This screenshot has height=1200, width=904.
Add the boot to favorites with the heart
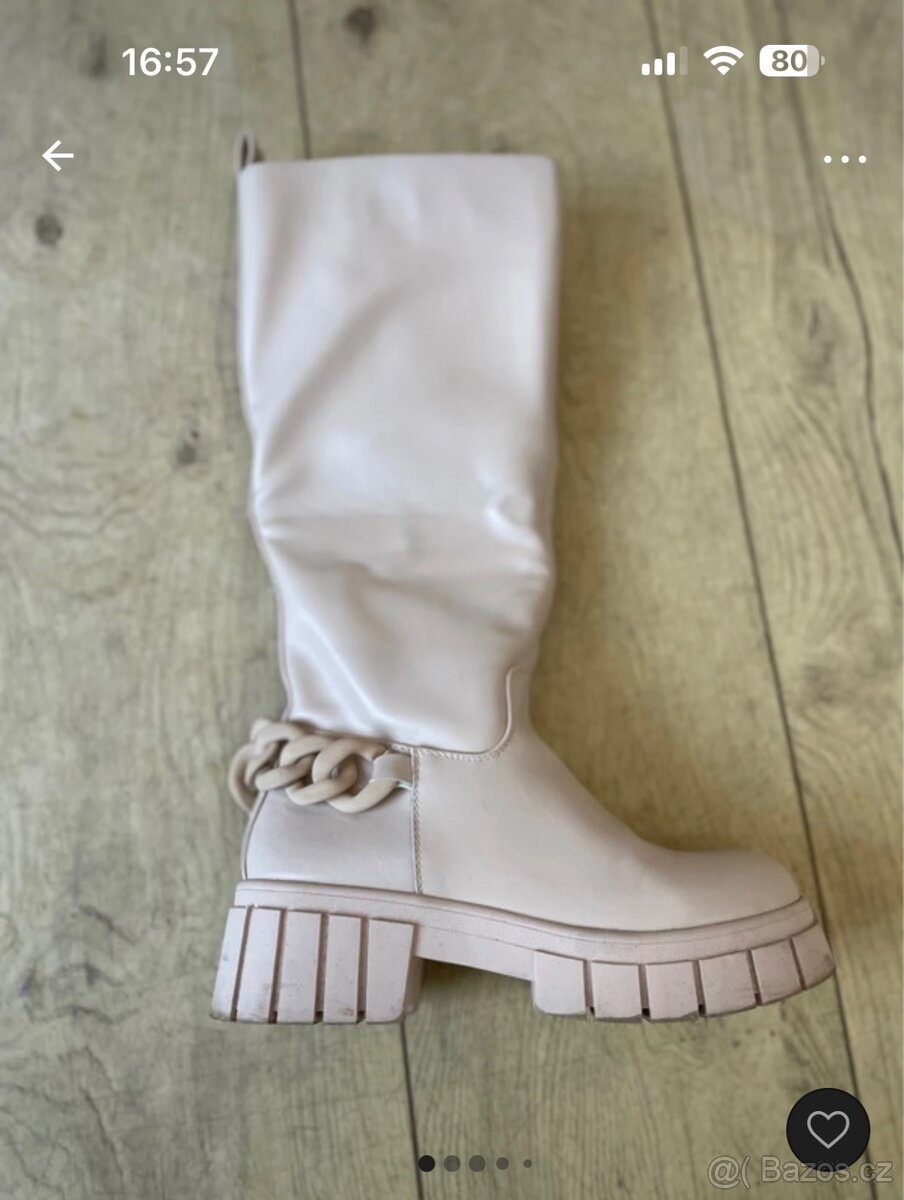pos(827,1129)
